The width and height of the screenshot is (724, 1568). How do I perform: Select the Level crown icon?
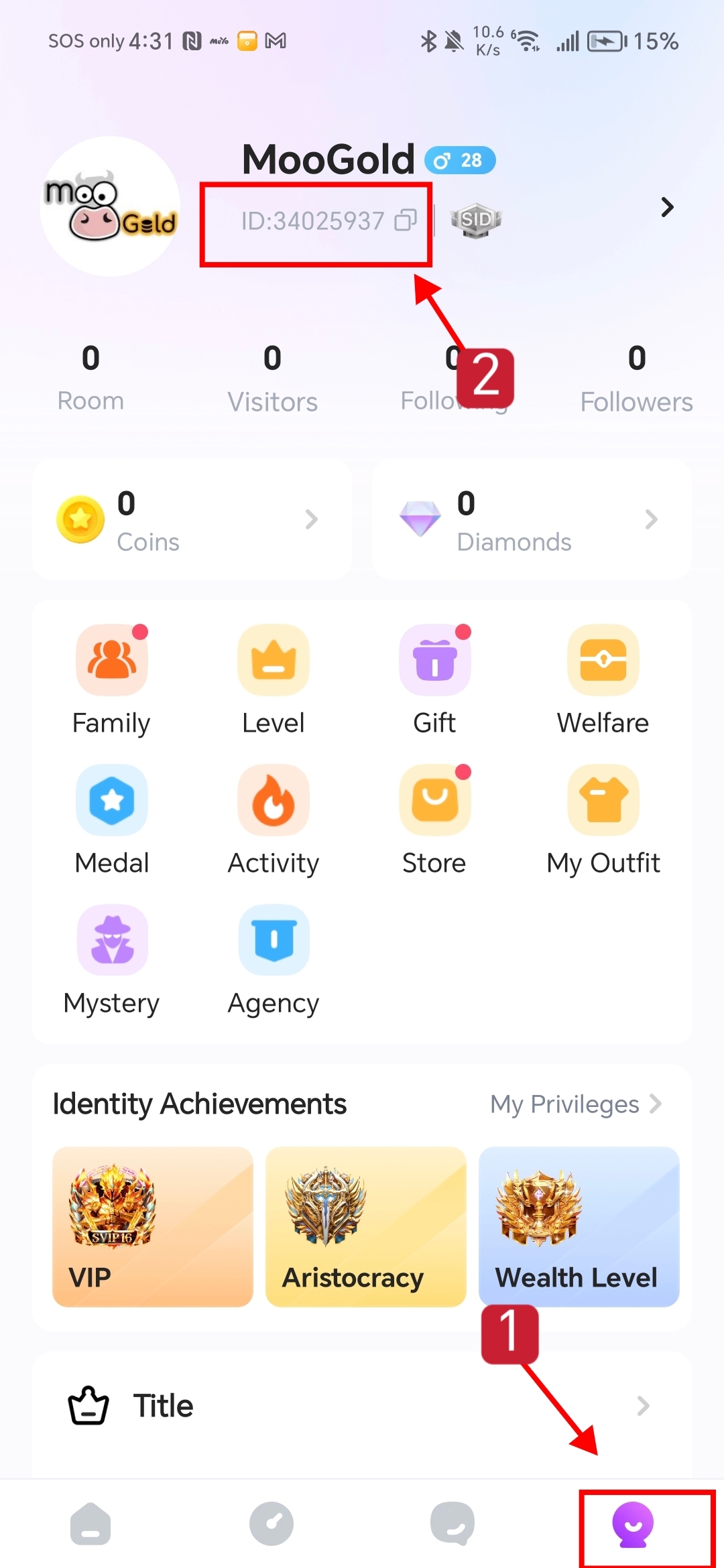[273, 660]
